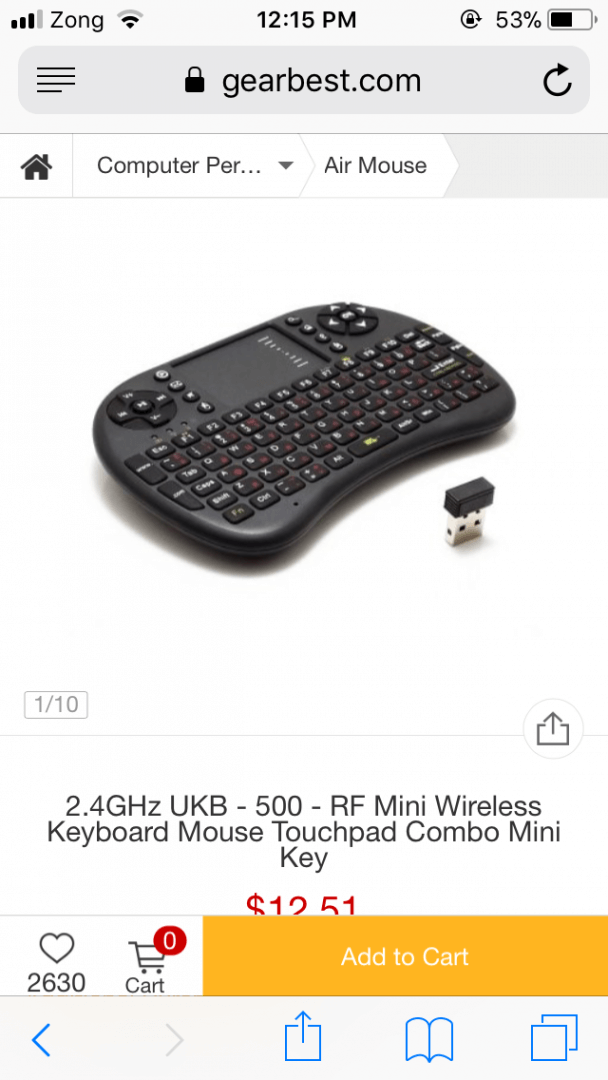Open Safari bookmarks
The height and width of the screenshot is (1080, 608).
[429, 1040]
